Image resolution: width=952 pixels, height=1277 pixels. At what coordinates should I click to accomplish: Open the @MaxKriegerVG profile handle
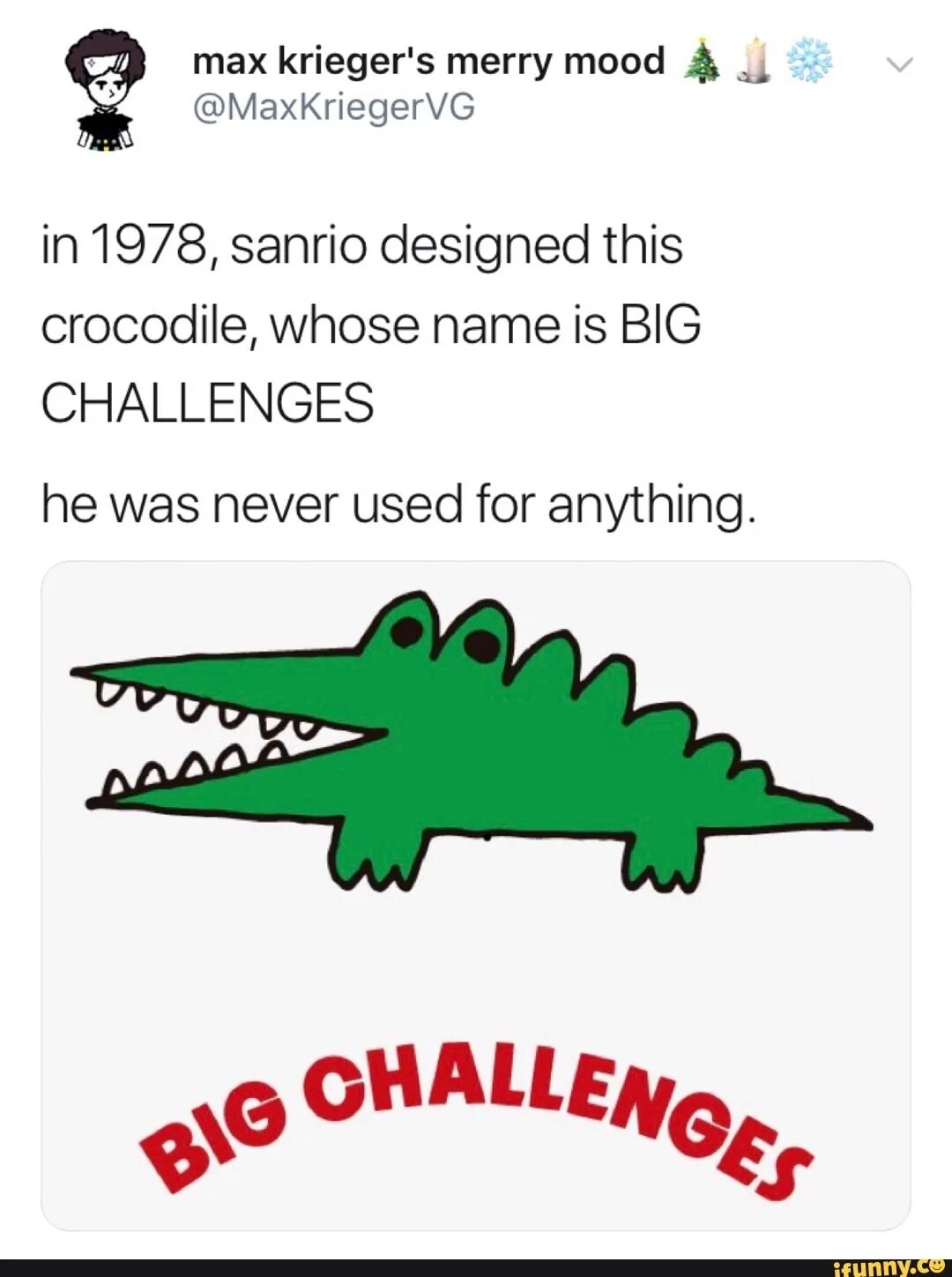click(333, 107)
